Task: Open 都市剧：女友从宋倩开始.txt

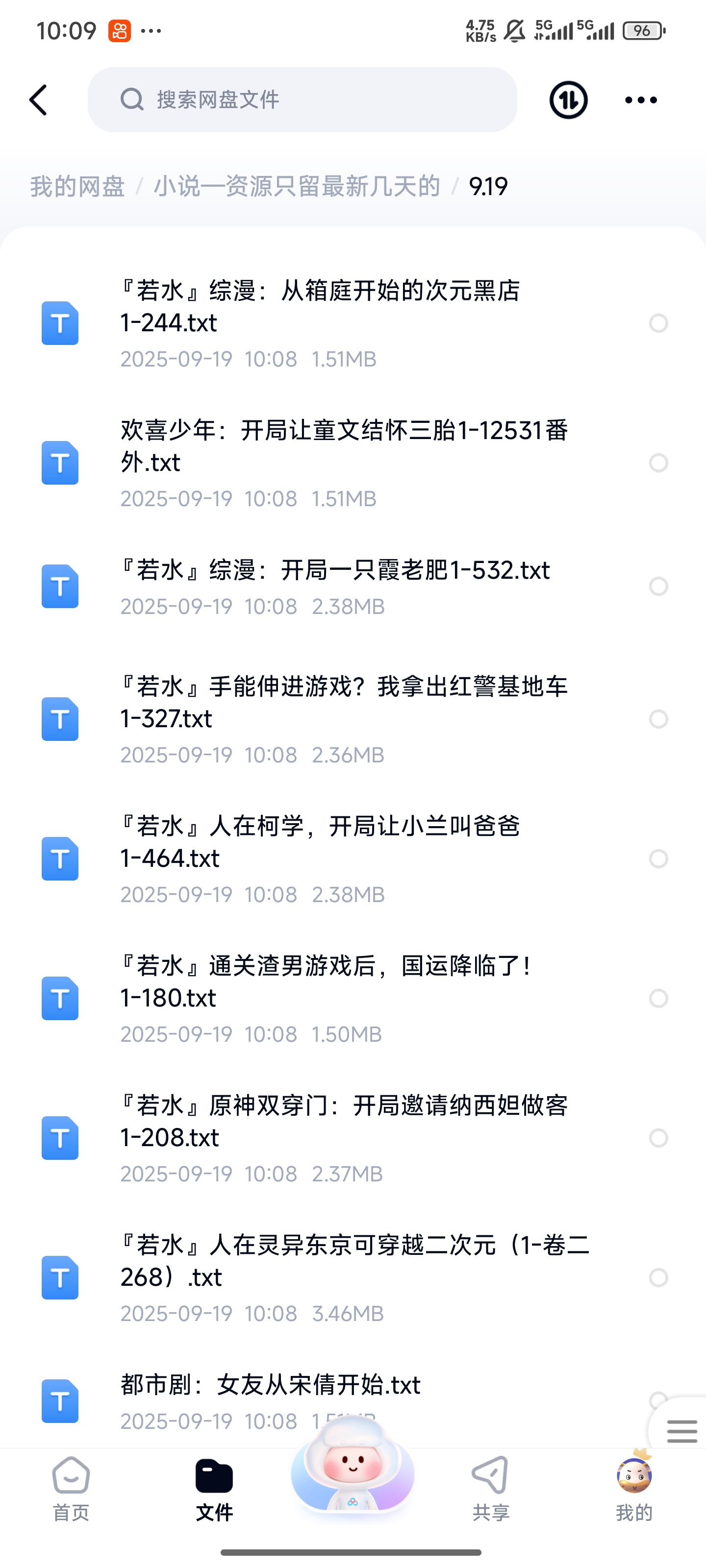Action: coord(271,1385)
